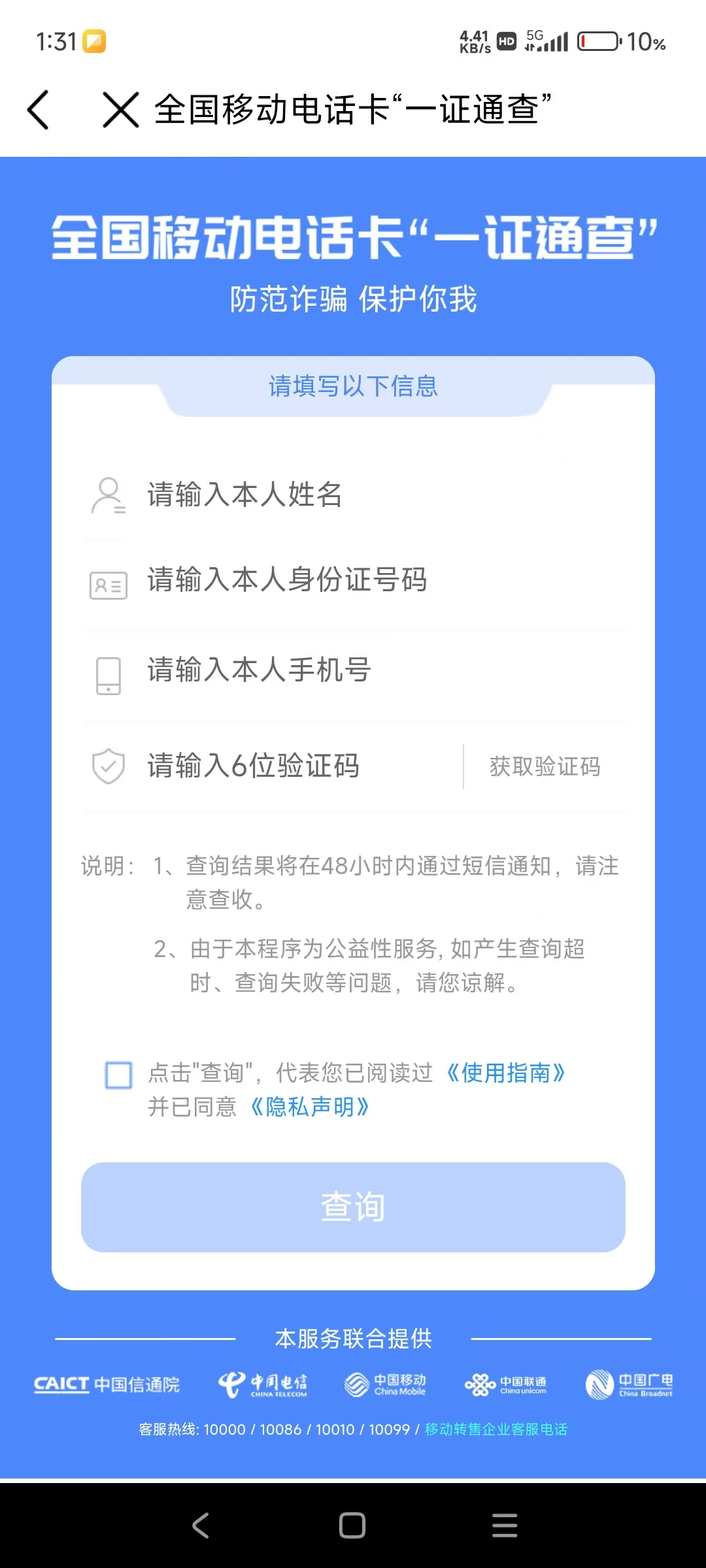Request a code via 获取验证码
706x1568 pixels.
[545, 766]
